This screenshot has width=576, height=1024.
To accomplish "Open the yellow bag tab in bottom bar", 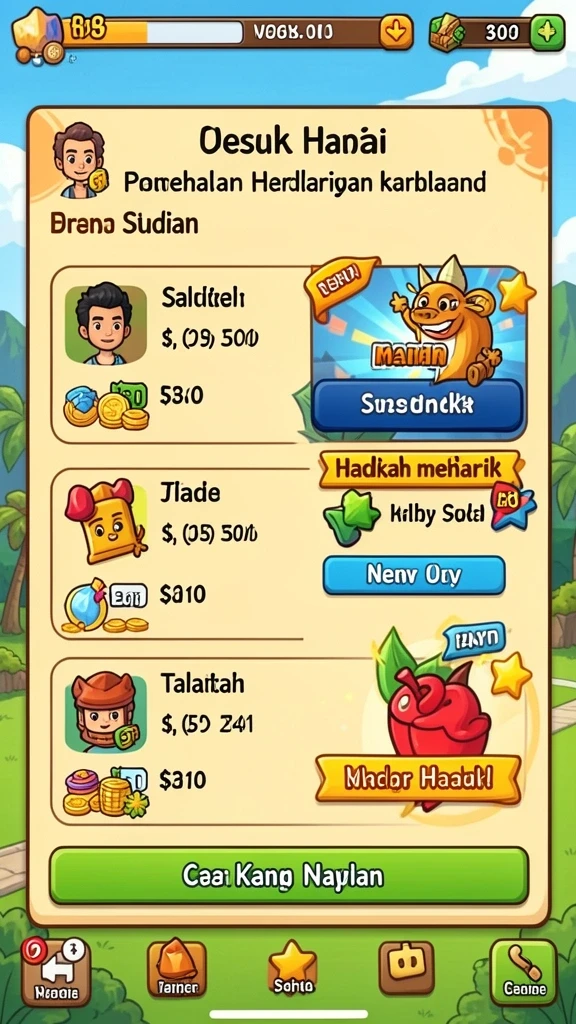I will pyautogui.click(x=406, y=968).
